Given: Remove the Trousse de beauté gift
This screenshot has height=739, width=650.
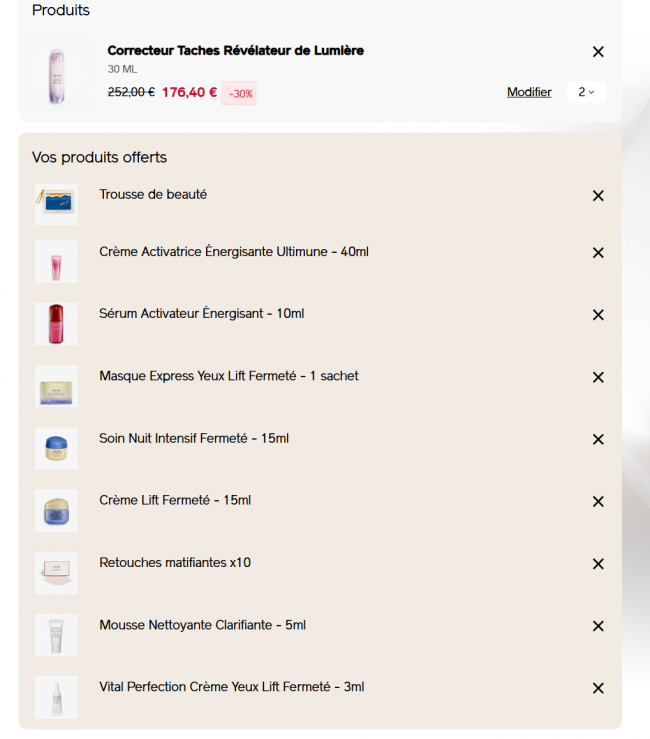Looking at the screenshot, I should 598,196.
